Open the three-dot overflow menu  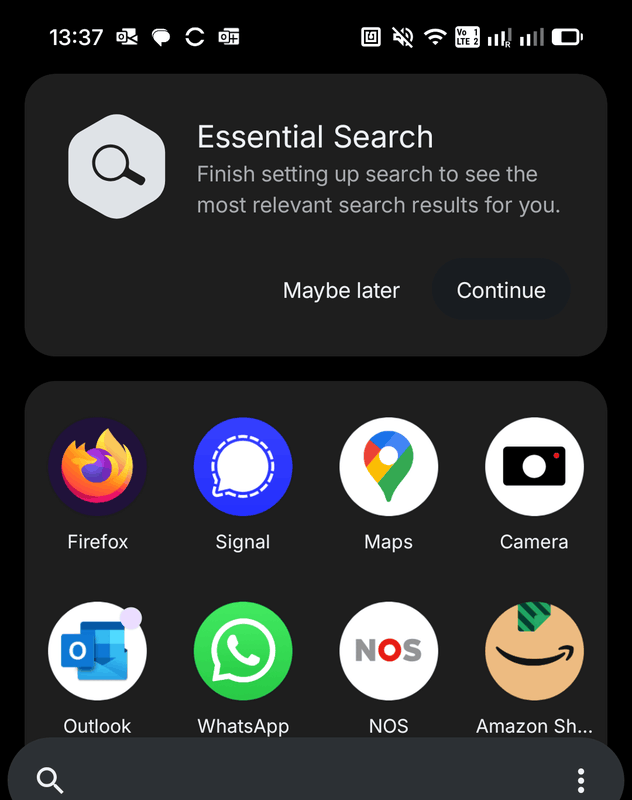tap(581, 779)
